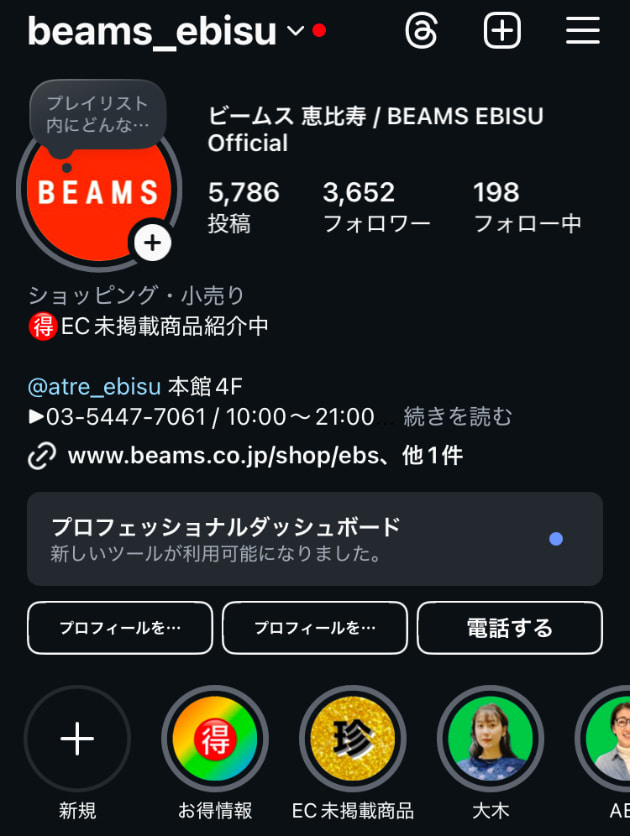View the 198 following list
Image resolution: width=630 pixels, height=836 pixels.
pos(526,206)
